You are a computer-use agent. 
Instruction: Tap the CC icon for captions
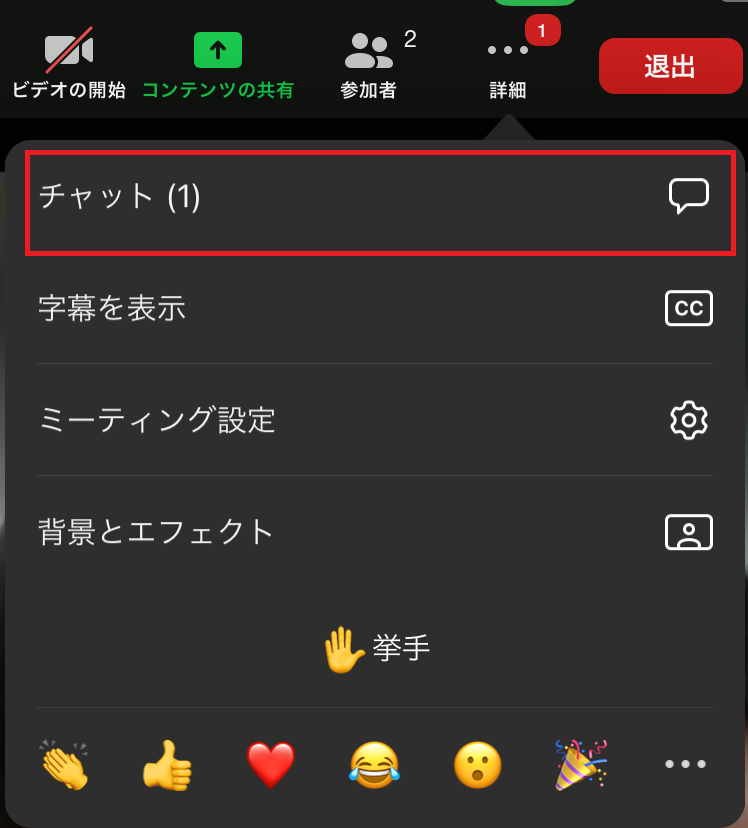point(688,308)
